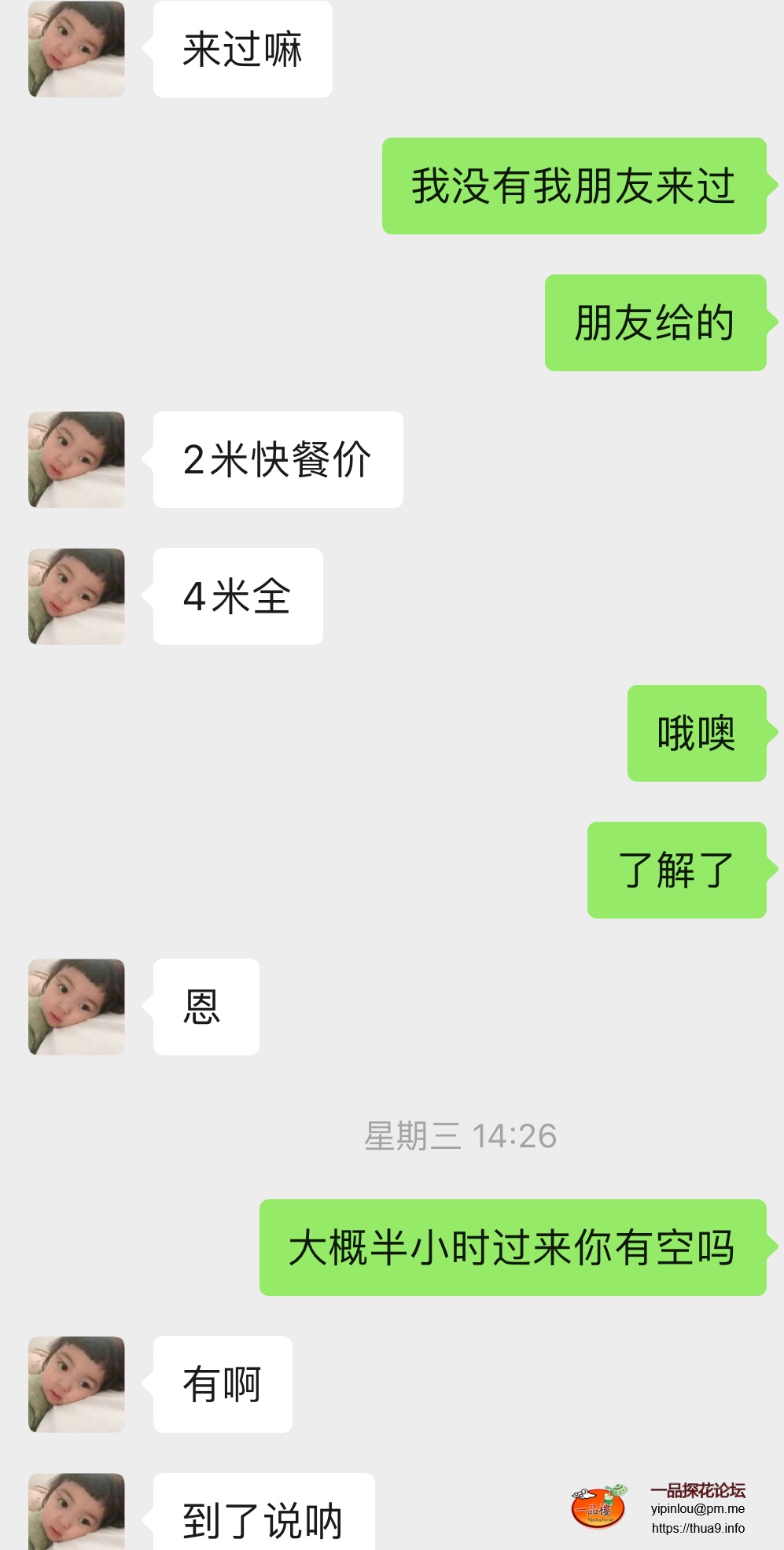Open profile from avatar beside '4米全'
Viewport: 784px width, 1550px height.
76,596
